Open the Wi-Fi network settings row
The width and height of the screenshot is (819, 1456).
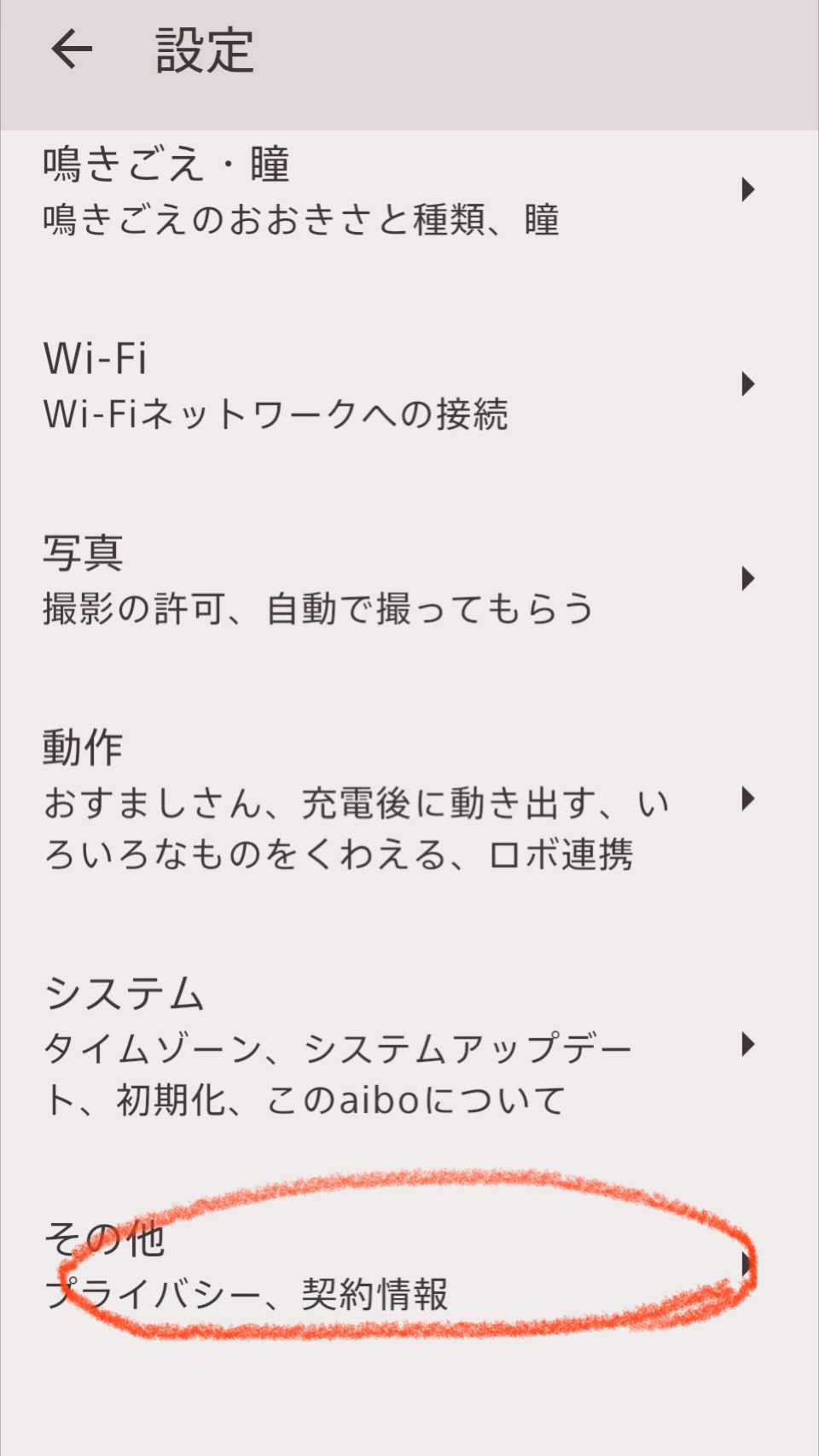(401, 386)
